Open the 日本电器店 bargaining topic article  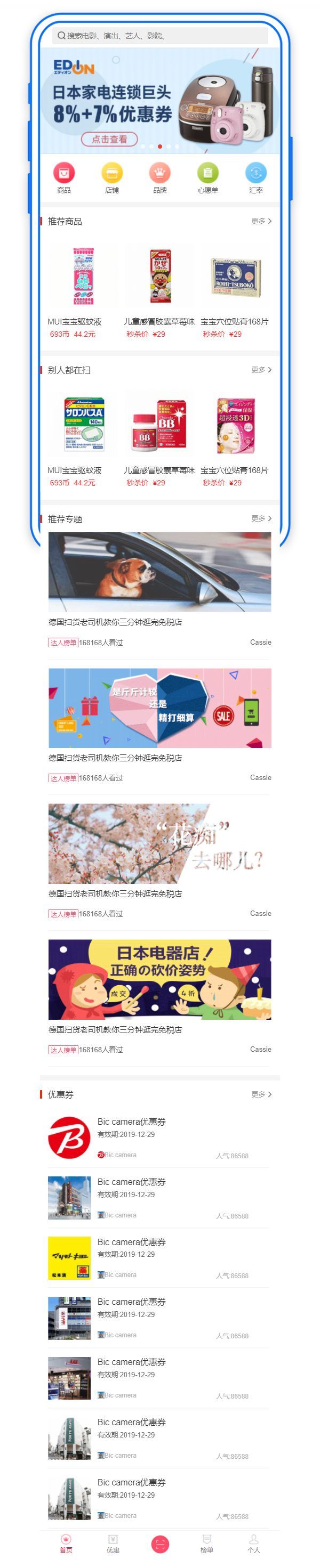point(159,979)
